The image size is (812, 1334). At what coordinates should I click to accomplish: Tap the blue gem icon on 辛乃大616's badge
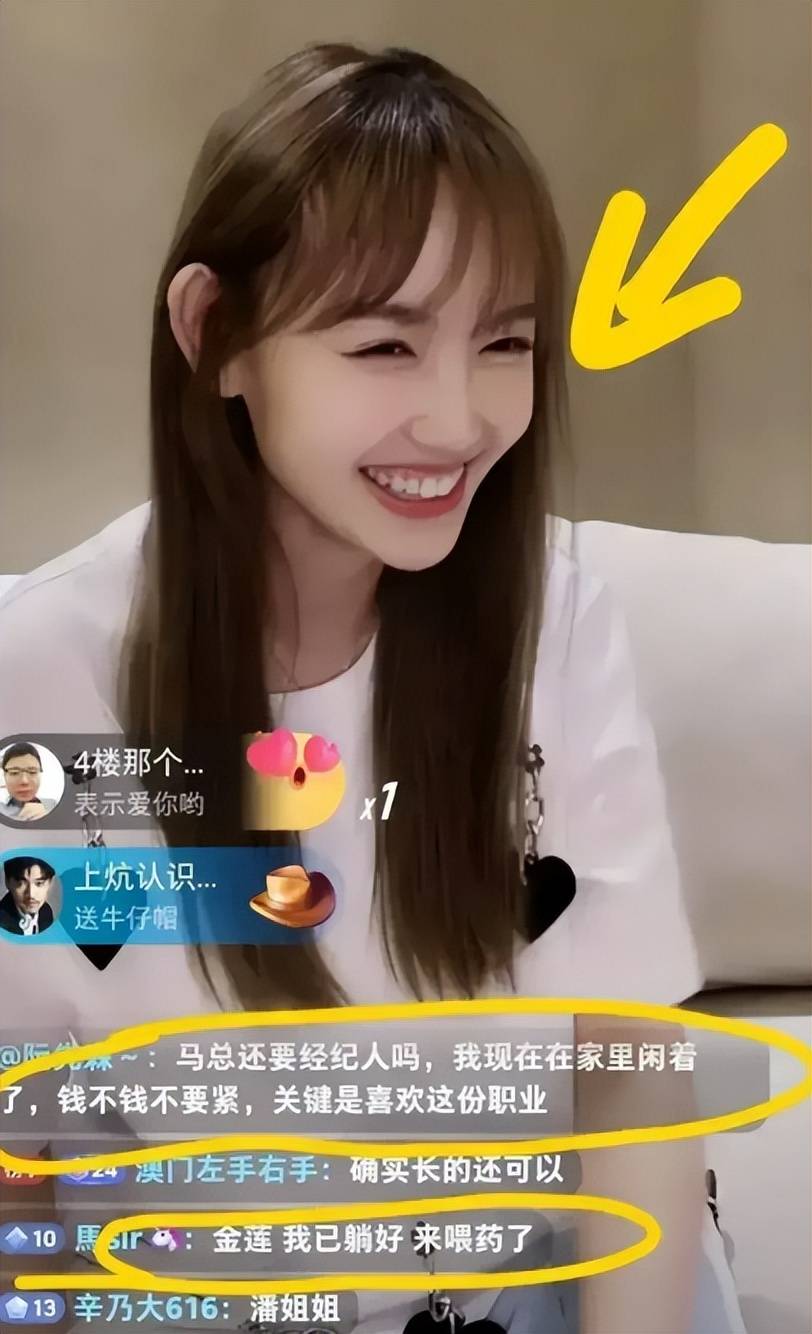(18, 1305)
